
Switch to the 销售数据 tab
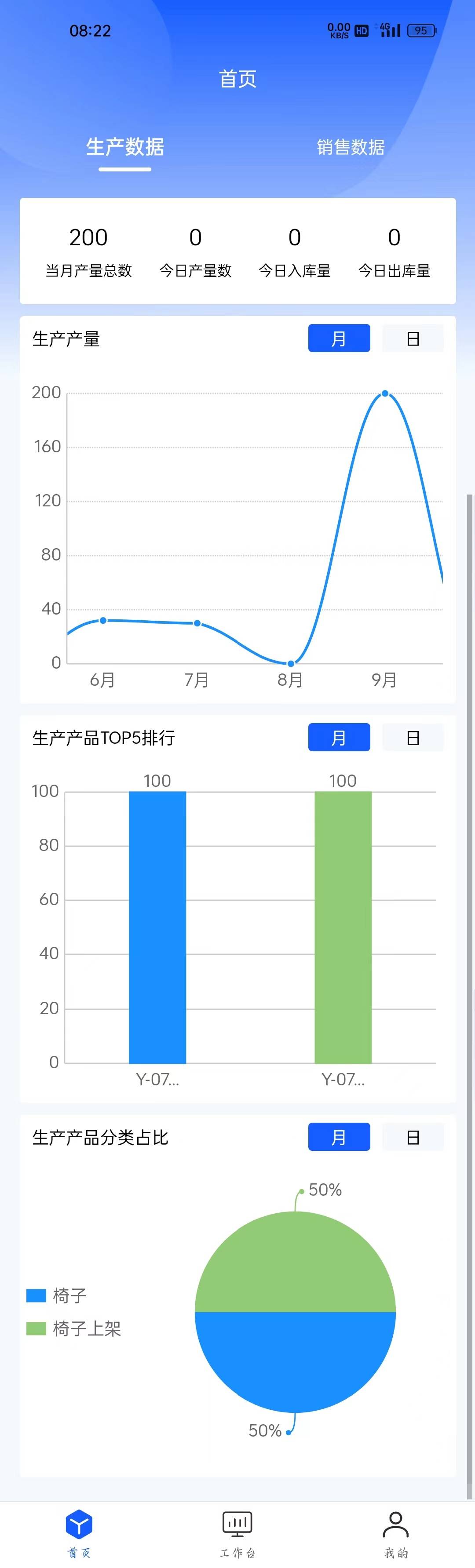tap(350, 147)
